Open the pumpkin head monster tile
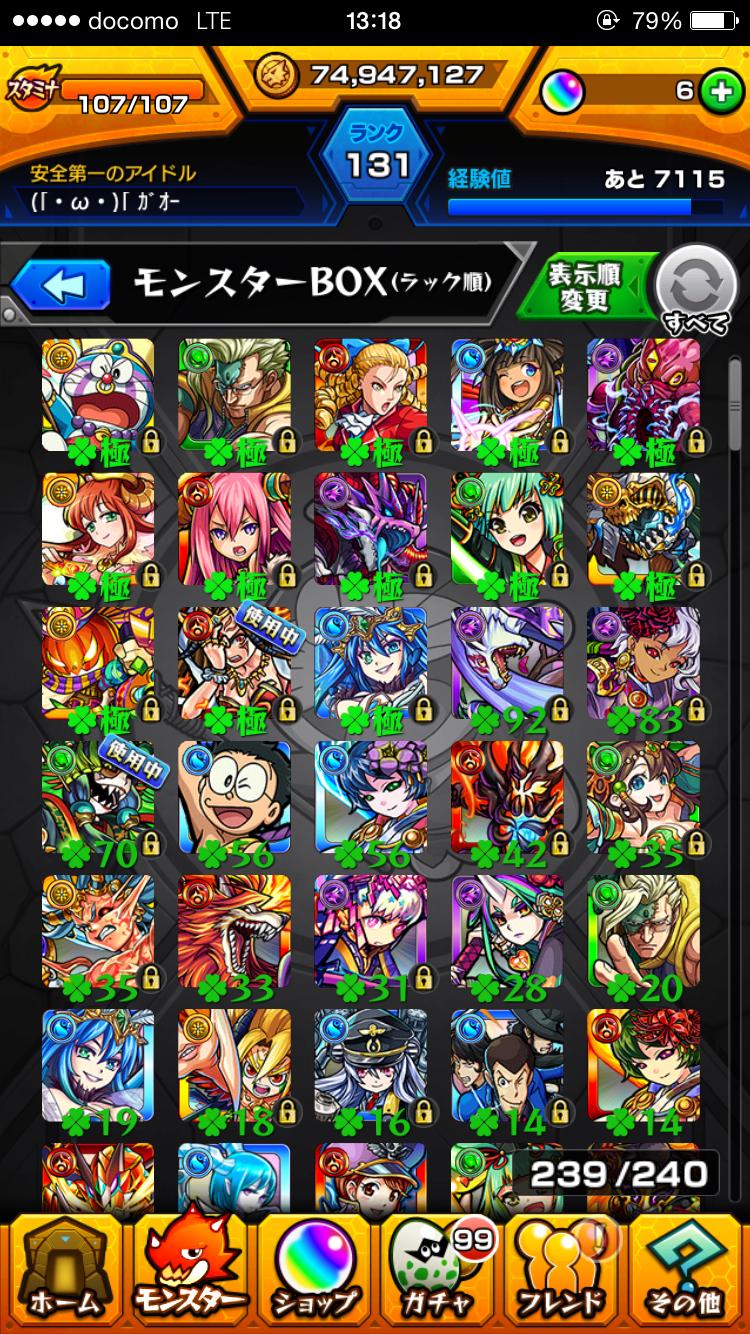This screenshot has height=1334, width=750. [x=98, y=663]
